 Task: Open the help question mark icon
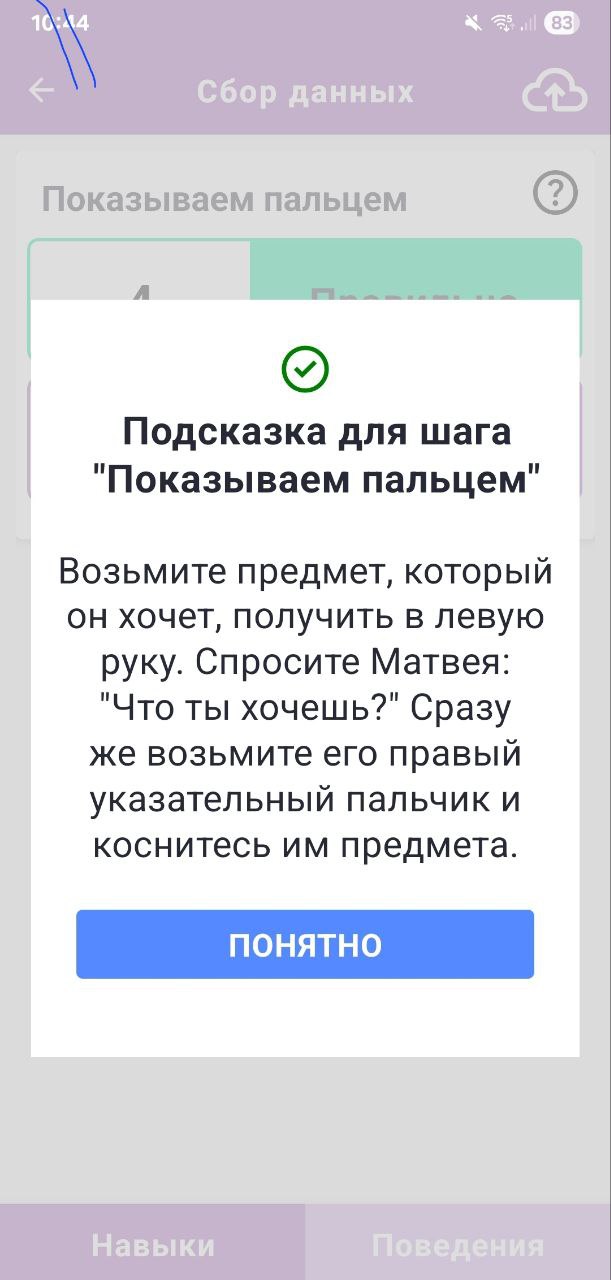tap(555, 193)
